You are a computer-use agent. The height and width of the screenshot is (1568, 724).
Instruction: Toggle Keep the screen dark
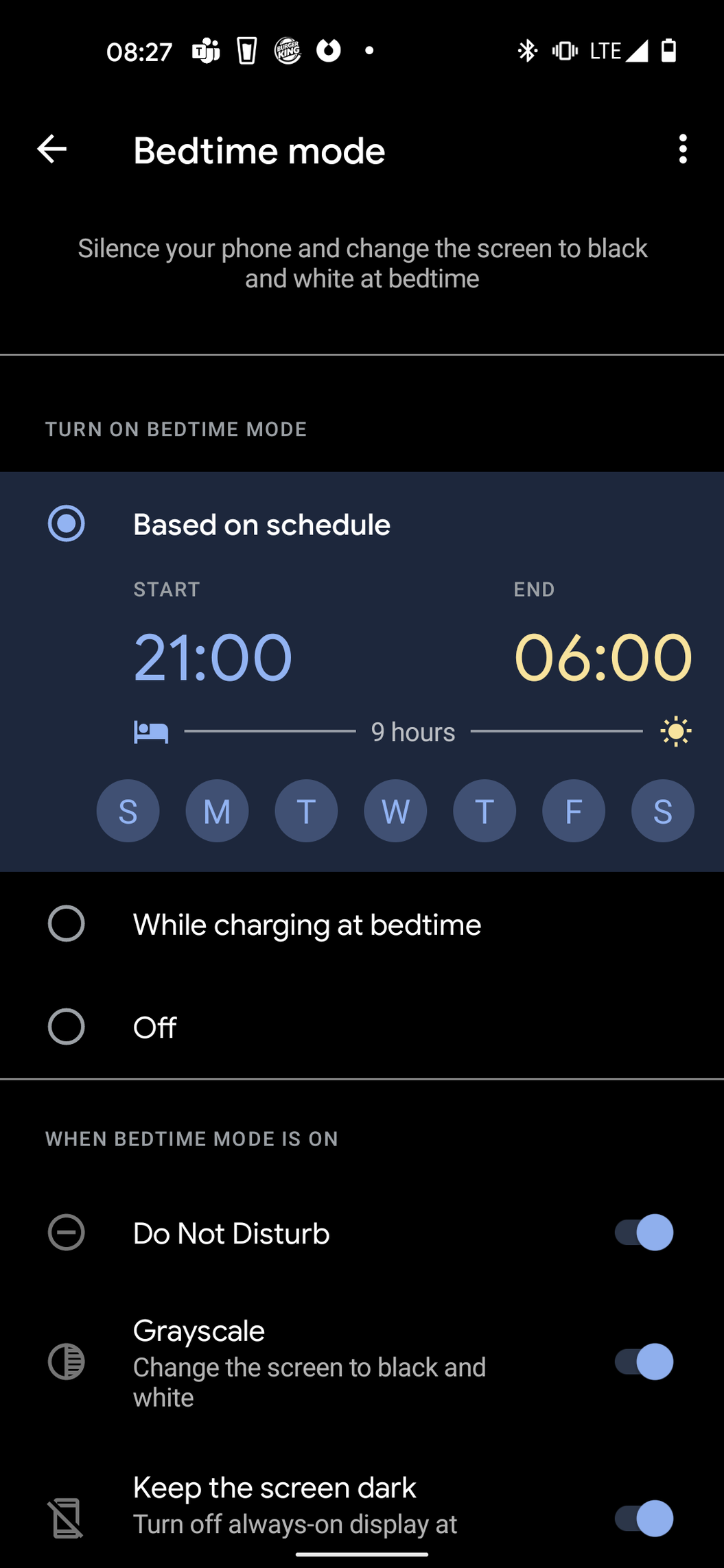point(644,1518)
